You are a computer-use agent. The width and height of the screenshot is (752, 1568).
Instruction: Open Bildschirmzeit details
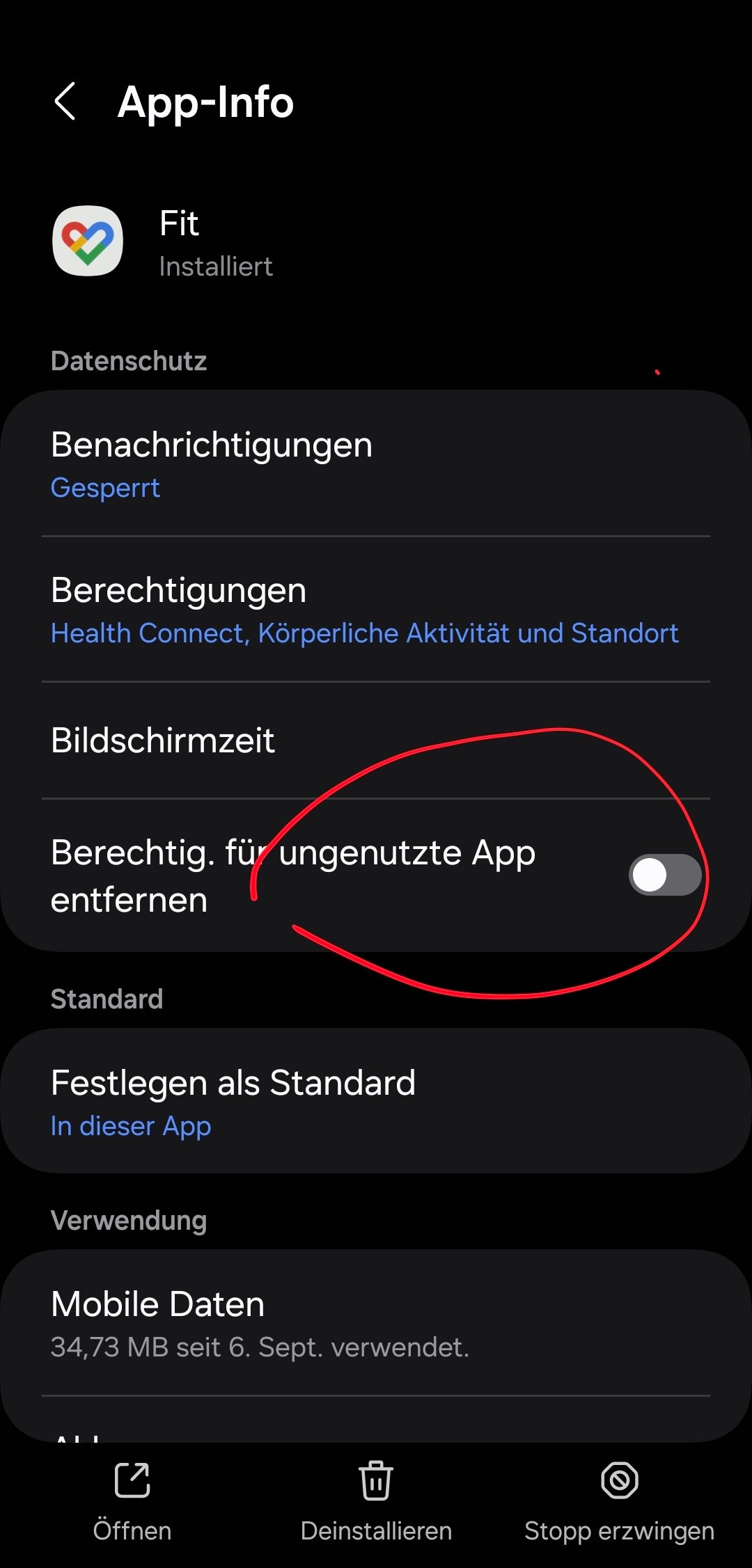click(376, 741)
